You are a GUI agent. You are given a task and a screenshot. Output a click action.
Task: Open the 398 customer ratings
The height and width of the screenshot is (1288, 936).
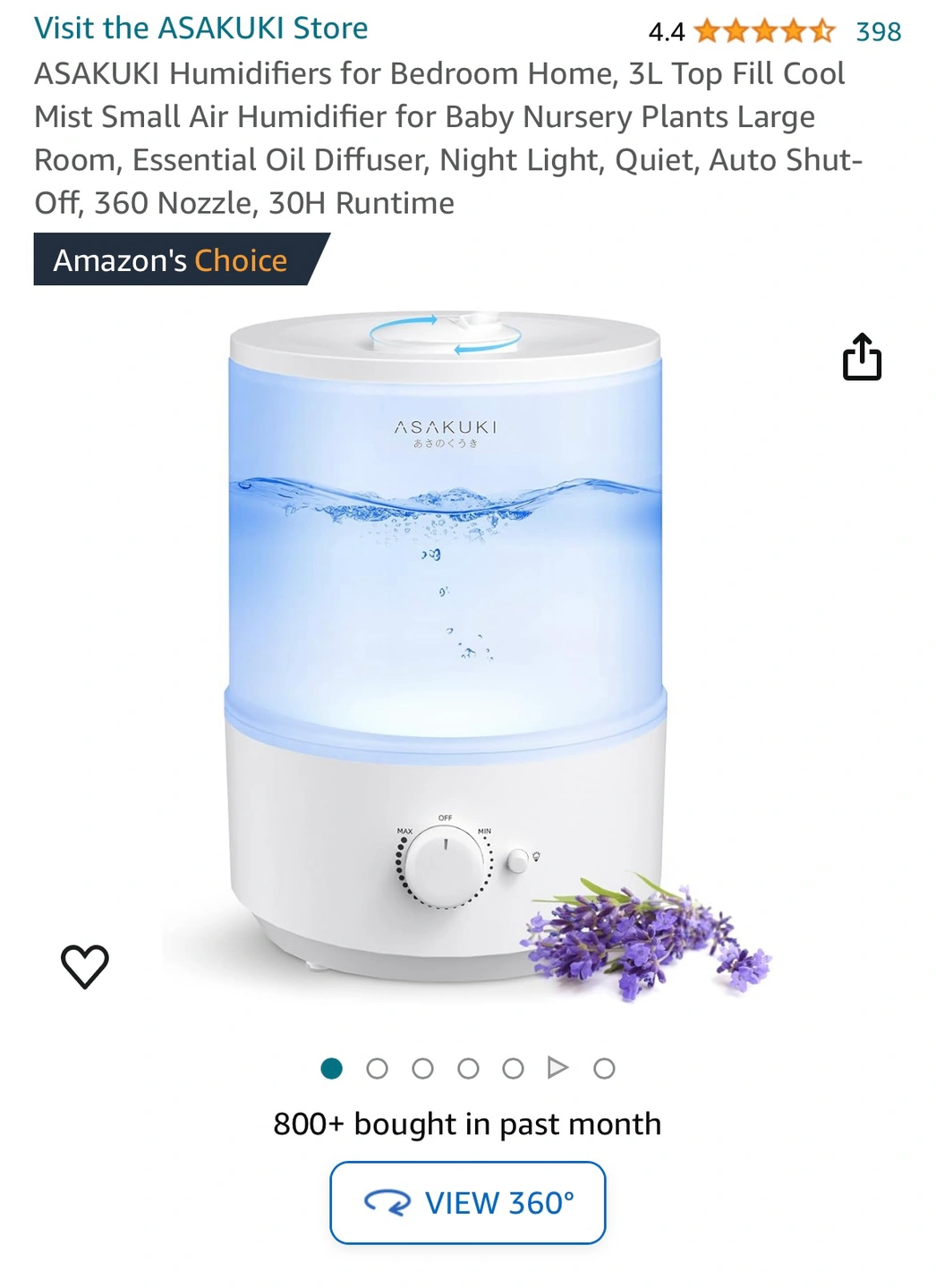(x=878, y=32)
